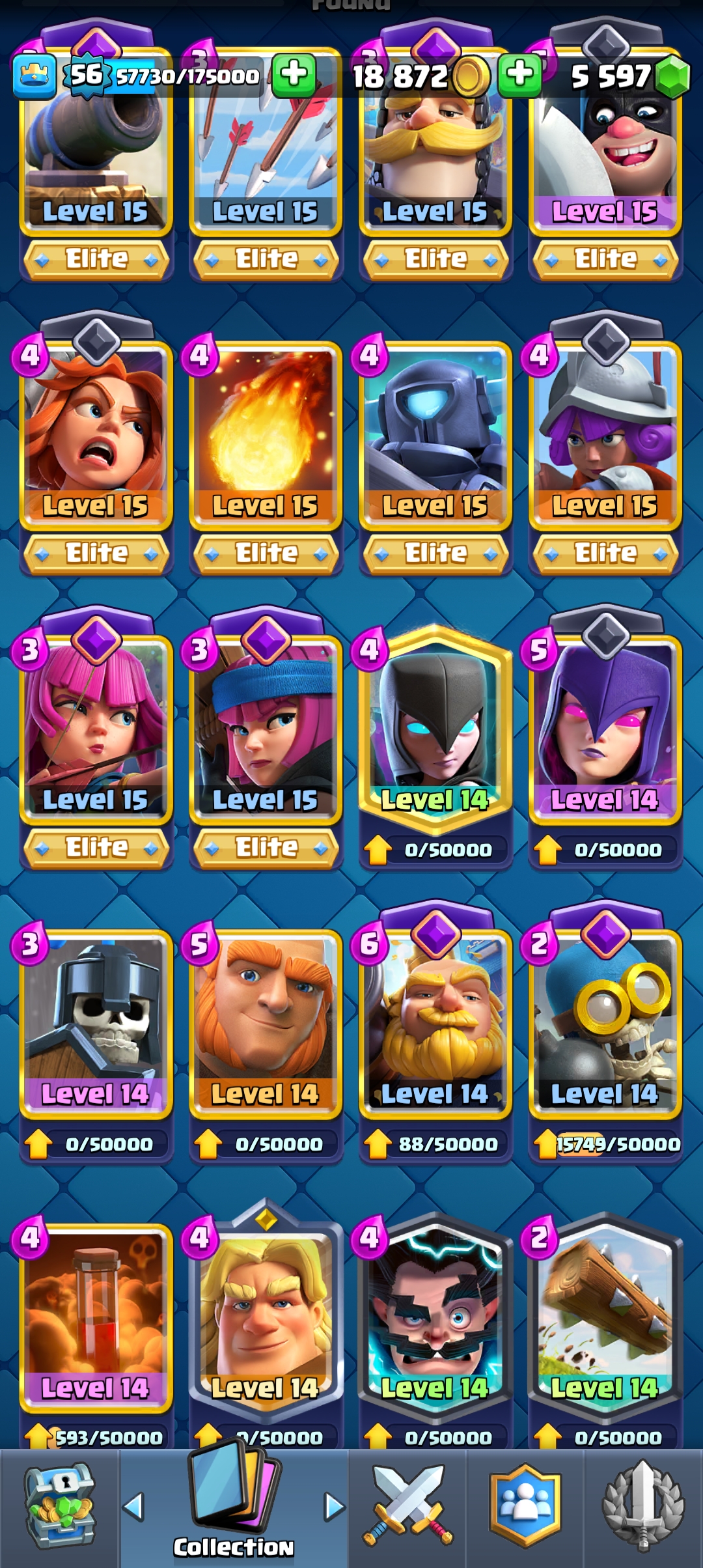Viewport: 703px width, 1568px height.
Task: Select the Arrows card
Action: point(266,163)
